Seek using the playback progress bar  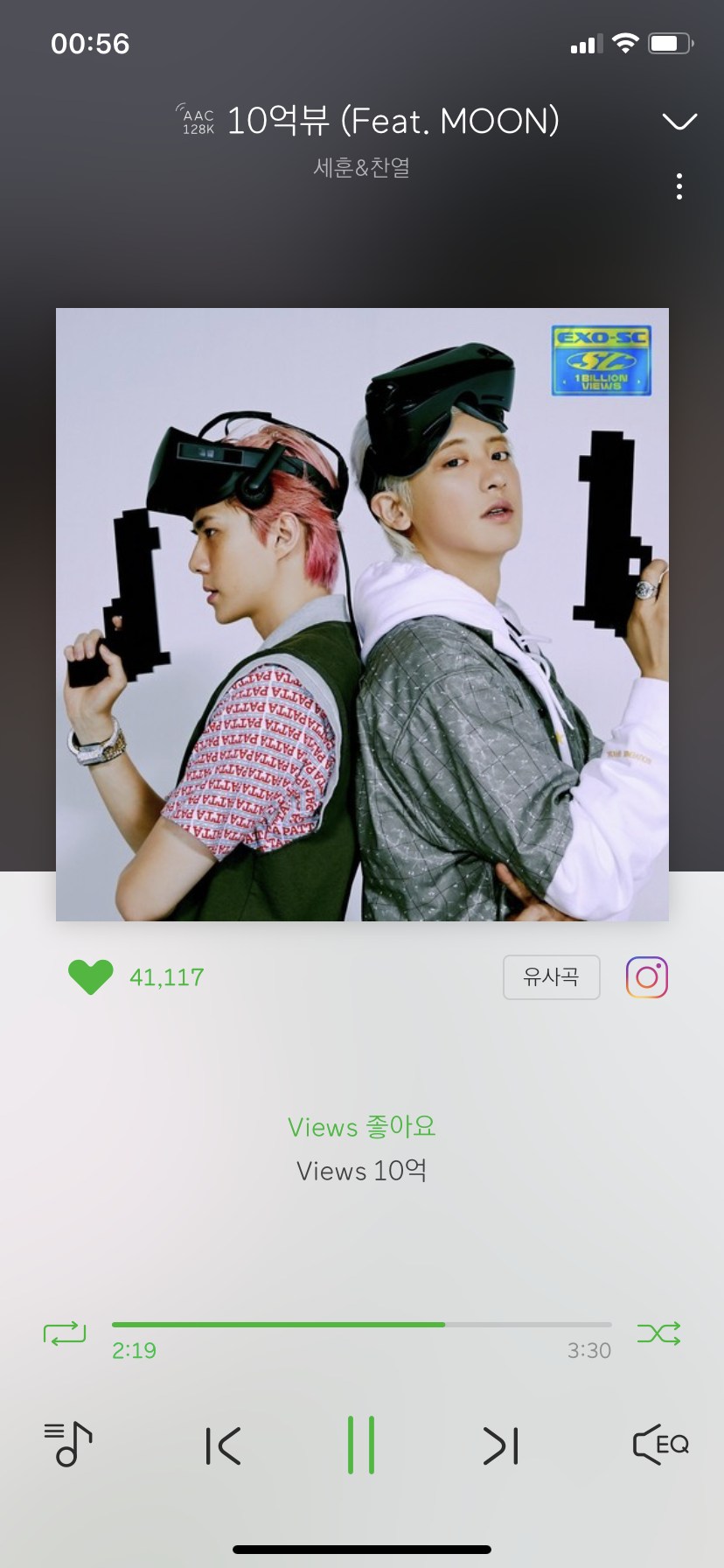(x=362, y=1325)
